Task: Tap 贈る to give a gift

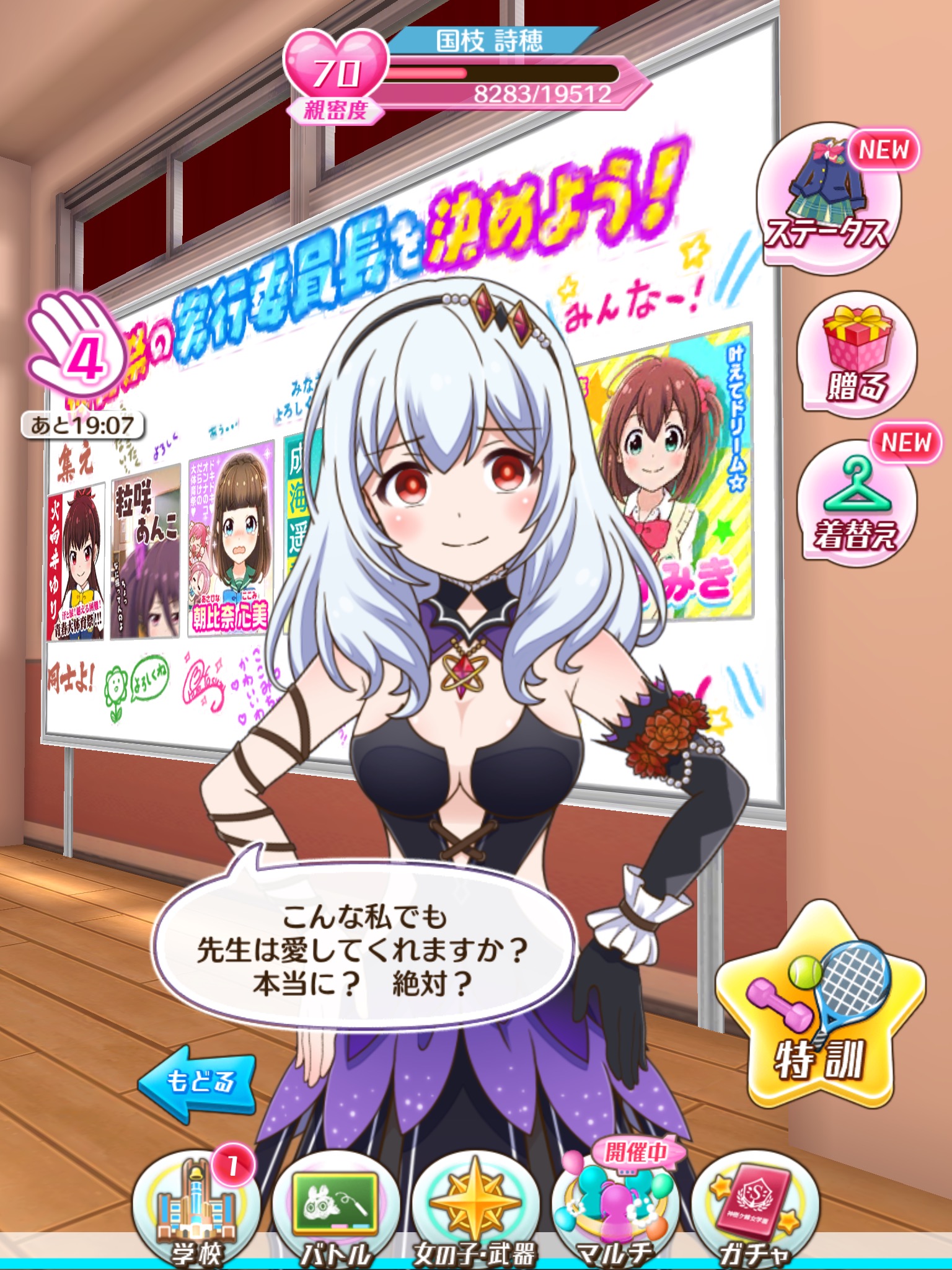Action: (x=858, y=353)
